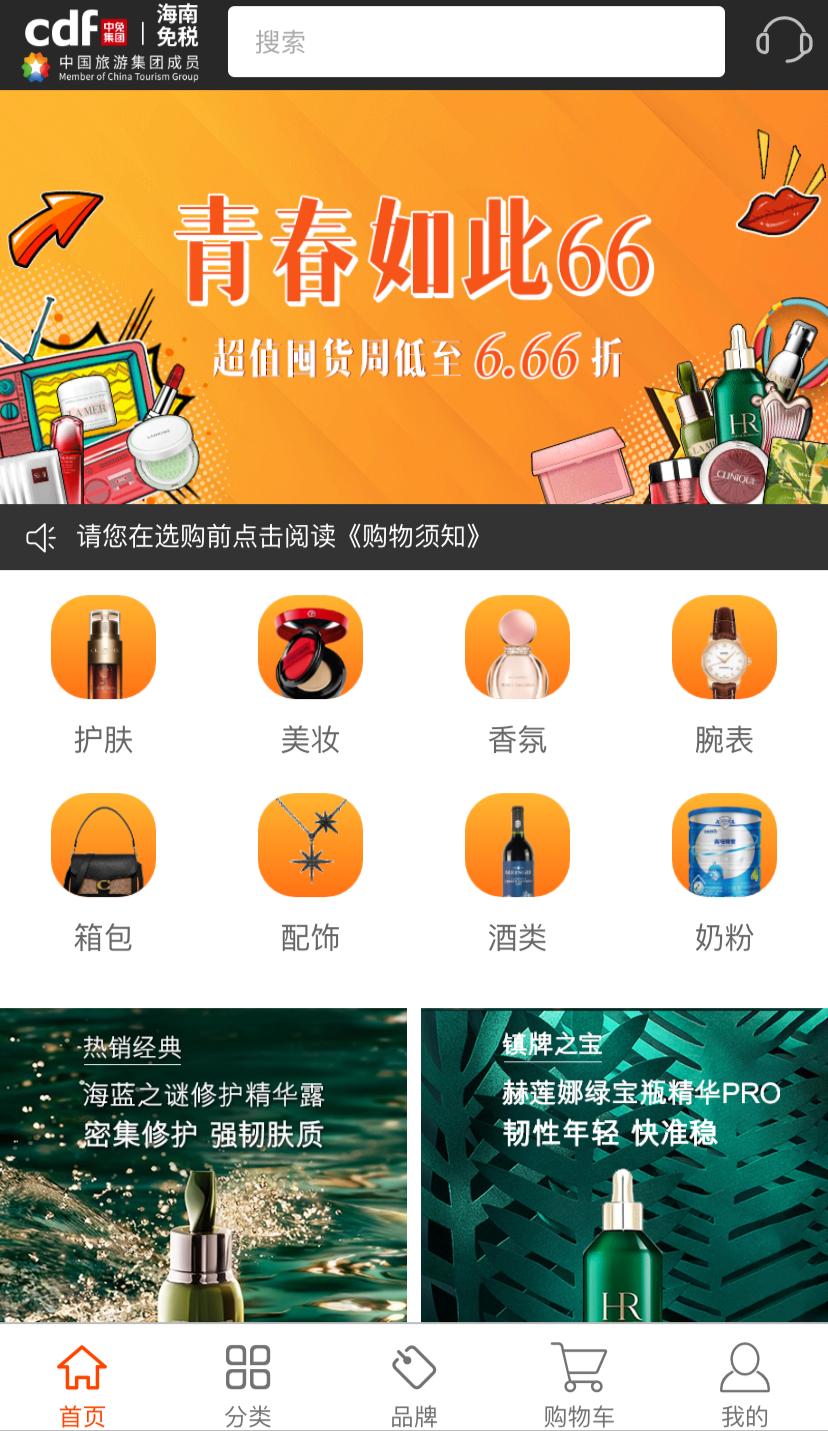828x1431 pixels.
Task: Open the 分类 categories tab
Action: 248,1378
